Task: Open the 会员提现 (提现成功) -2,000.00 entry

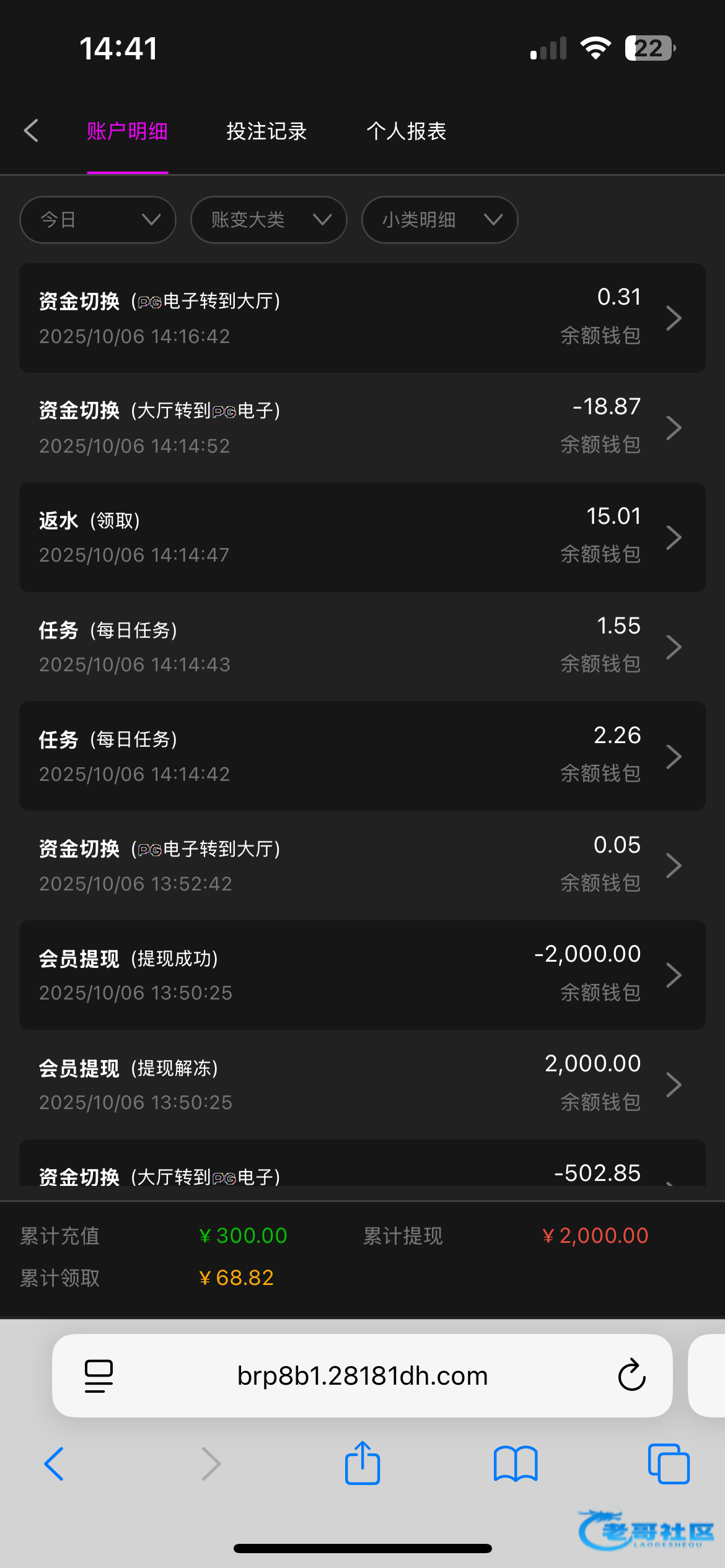Action: click(362, 975)
